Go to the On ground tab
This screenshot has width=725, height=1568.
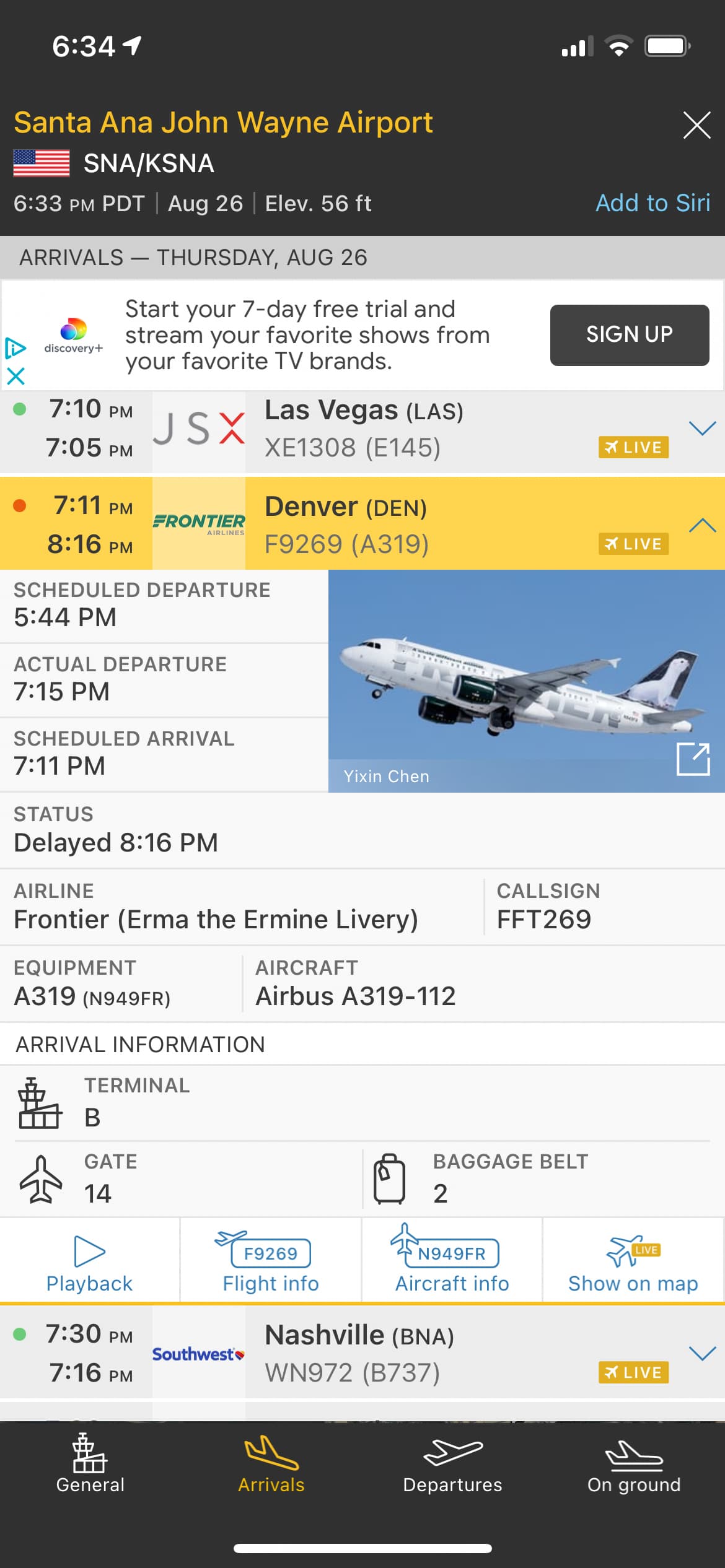[633, 1464]
